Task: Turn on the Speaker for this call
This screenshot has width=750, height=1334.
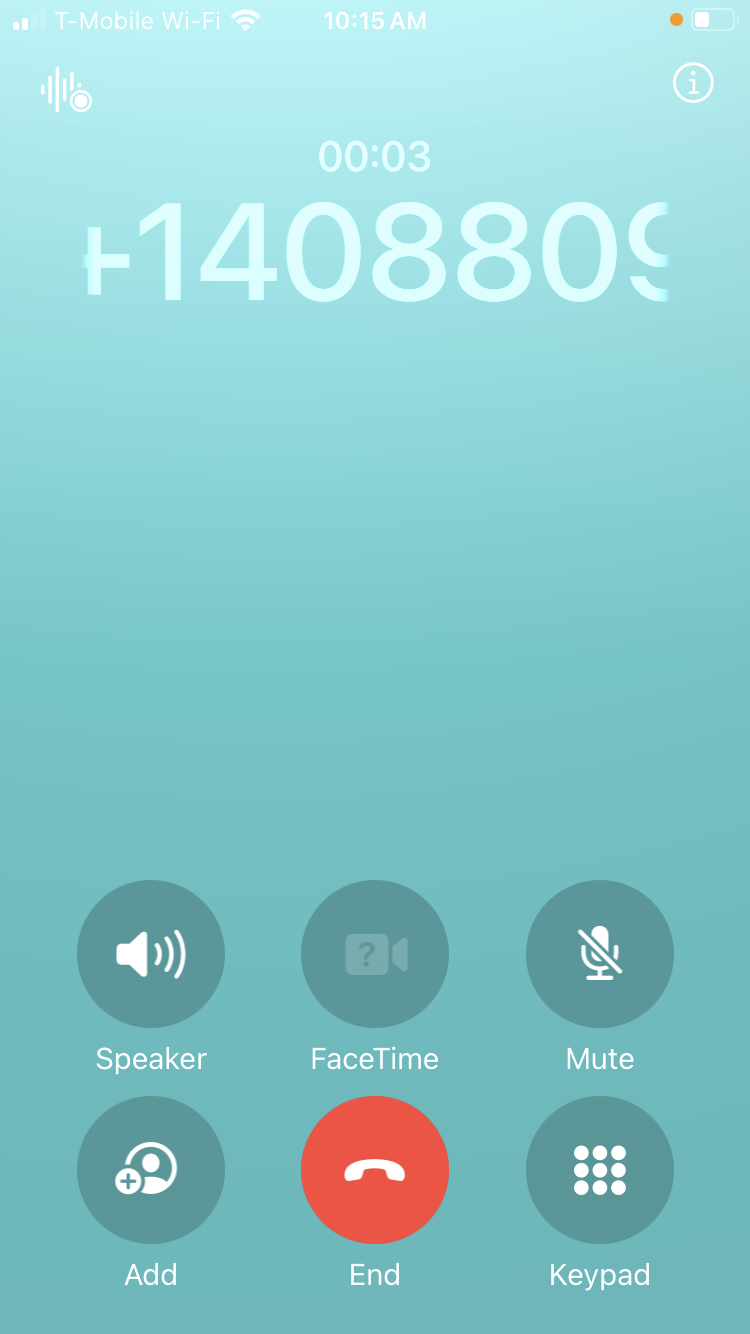Action: pos(151,954)
